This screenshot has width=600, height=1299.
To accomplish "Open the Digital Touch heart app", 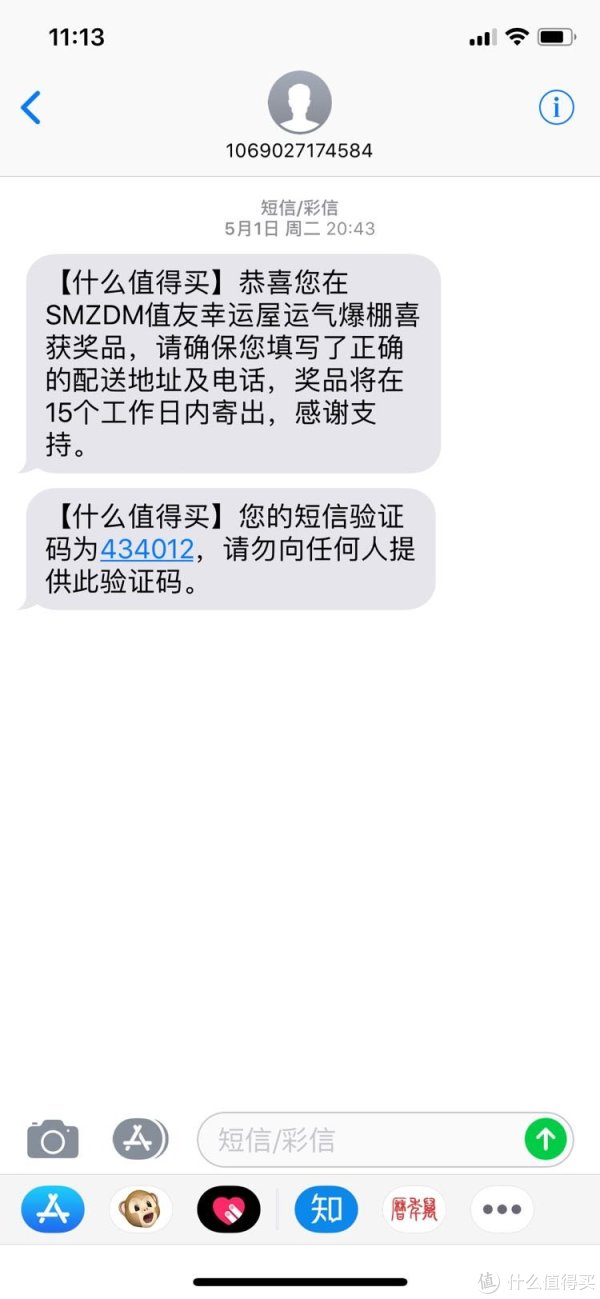I will 228,1210.
